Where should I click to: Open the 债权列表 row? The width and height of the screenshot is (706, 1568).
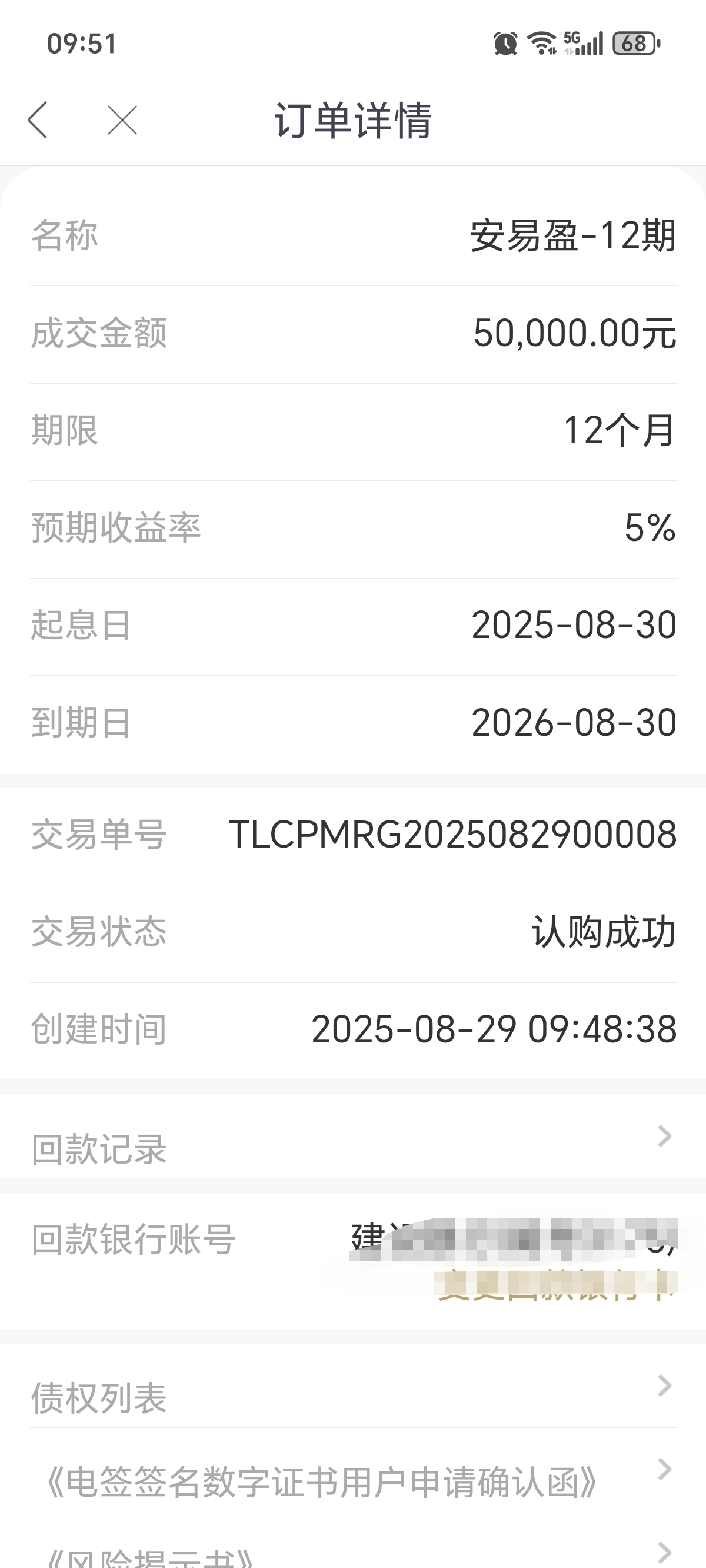pos(353,1387)
